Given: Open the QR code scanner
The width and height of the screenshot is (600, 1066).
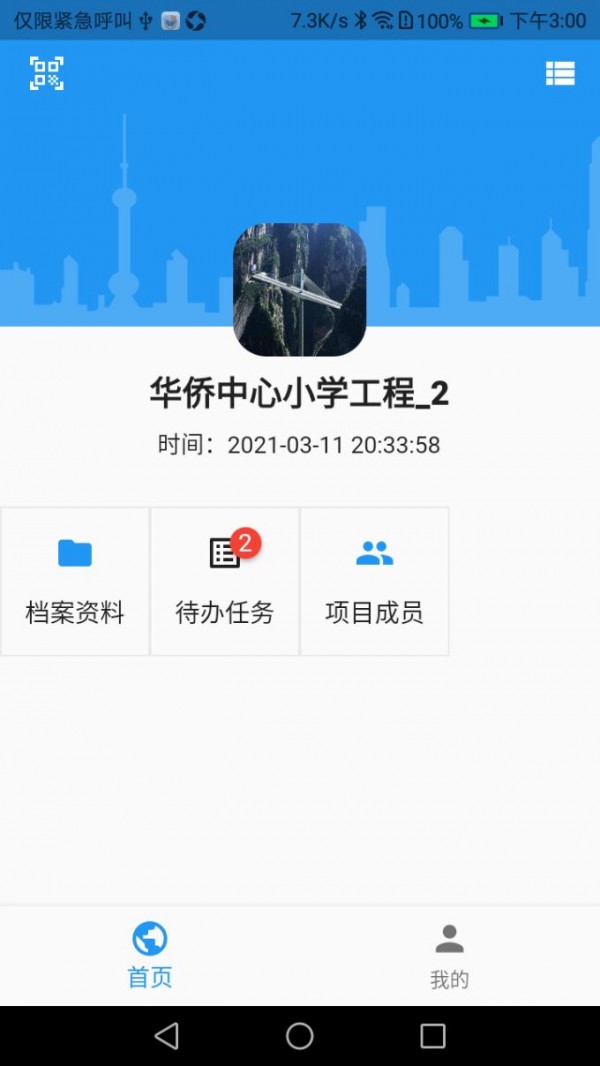Looking at the screenshot, I should point(46,73).
